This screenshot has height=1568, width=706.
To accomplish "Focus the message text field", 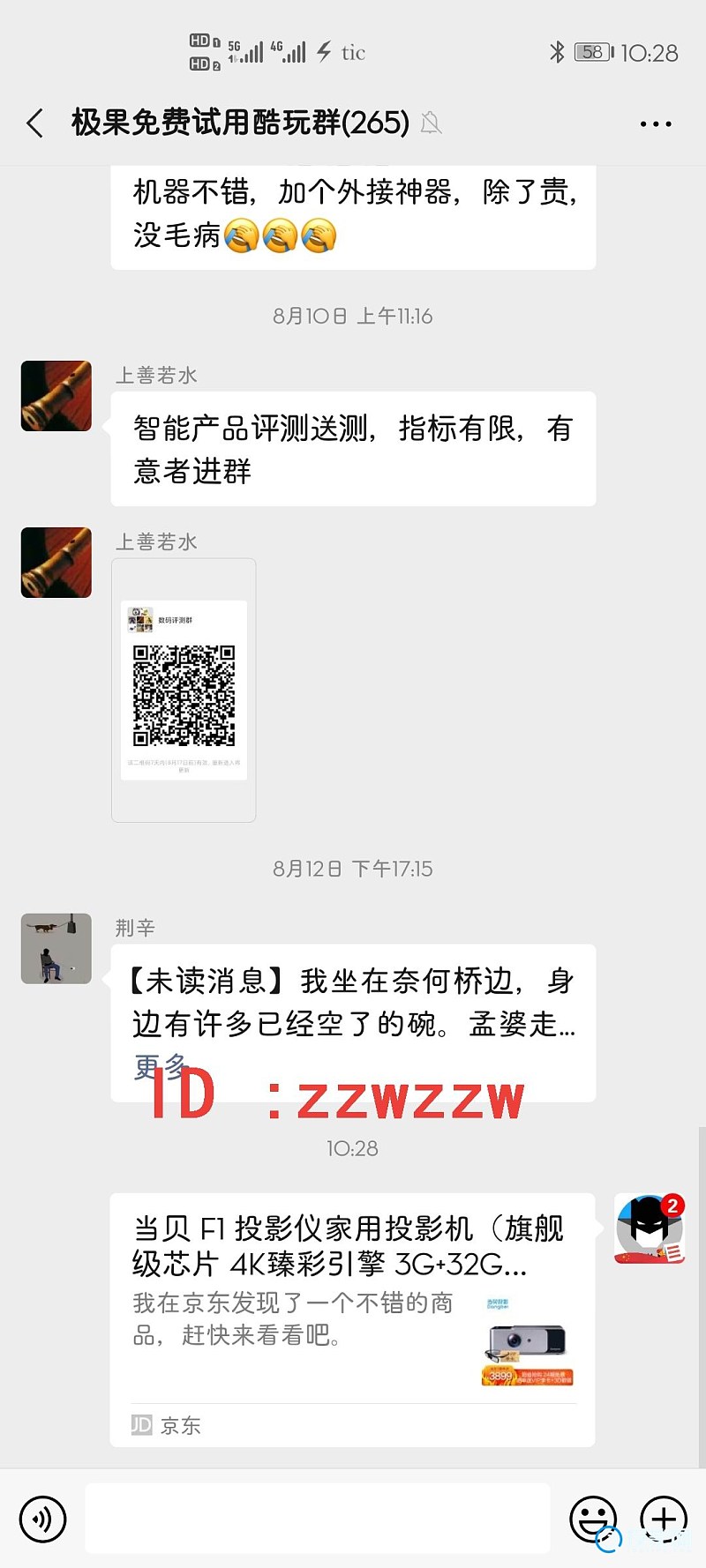I will (318, 1519).
